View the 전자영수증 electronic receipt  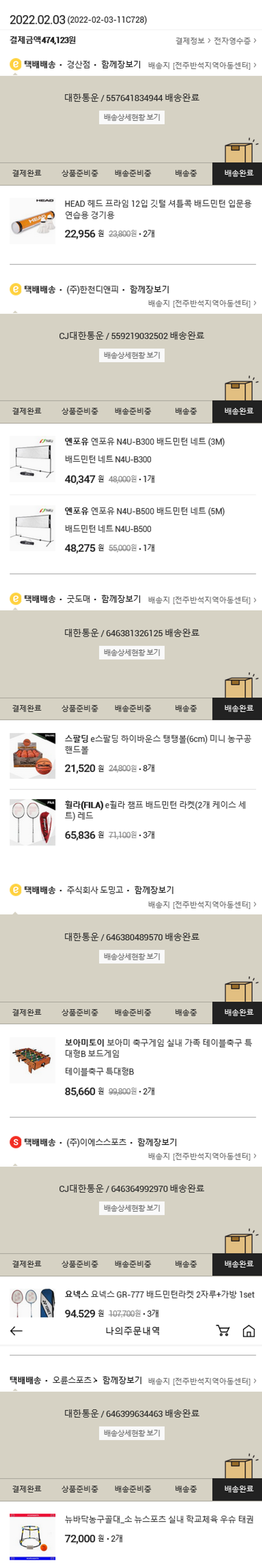pos(235,41)
